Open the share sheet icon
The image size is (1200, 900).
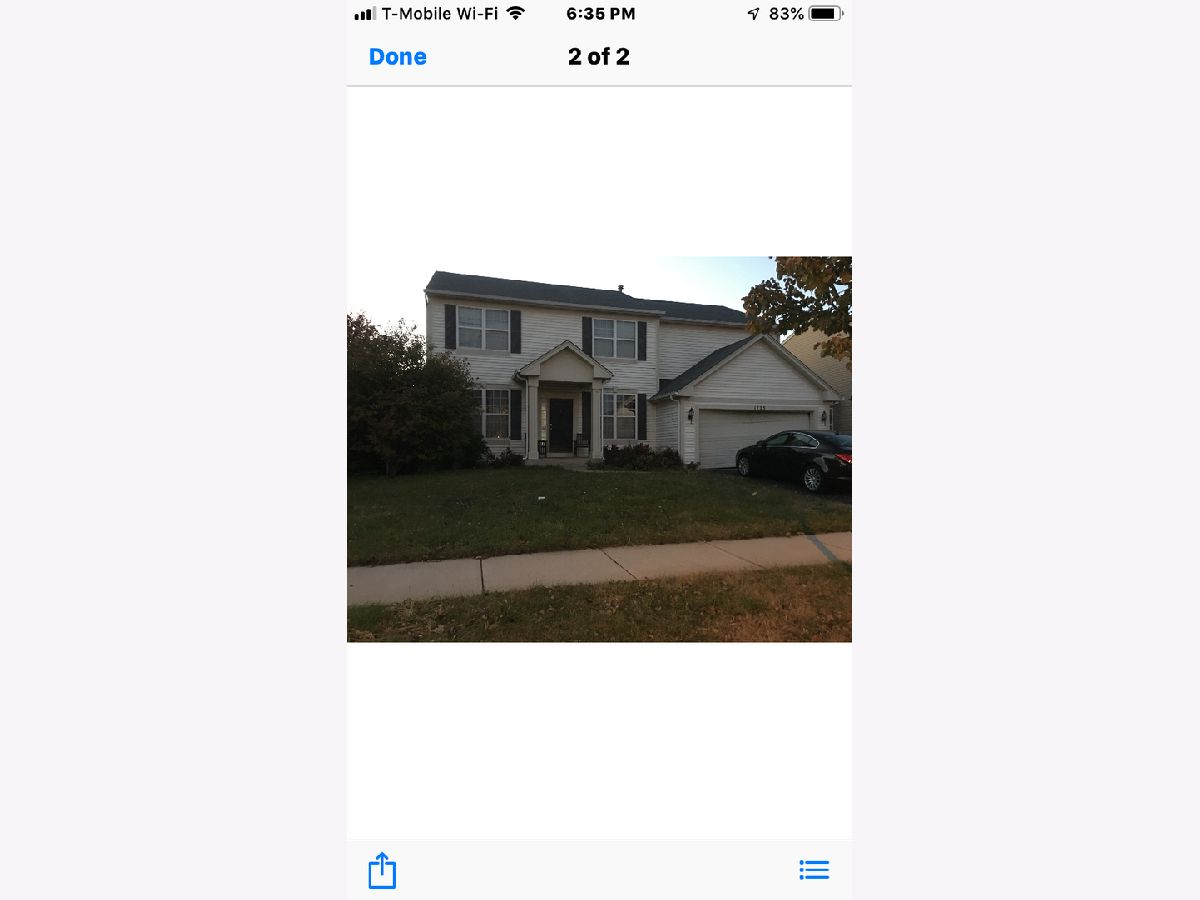(x=382, y=870)
